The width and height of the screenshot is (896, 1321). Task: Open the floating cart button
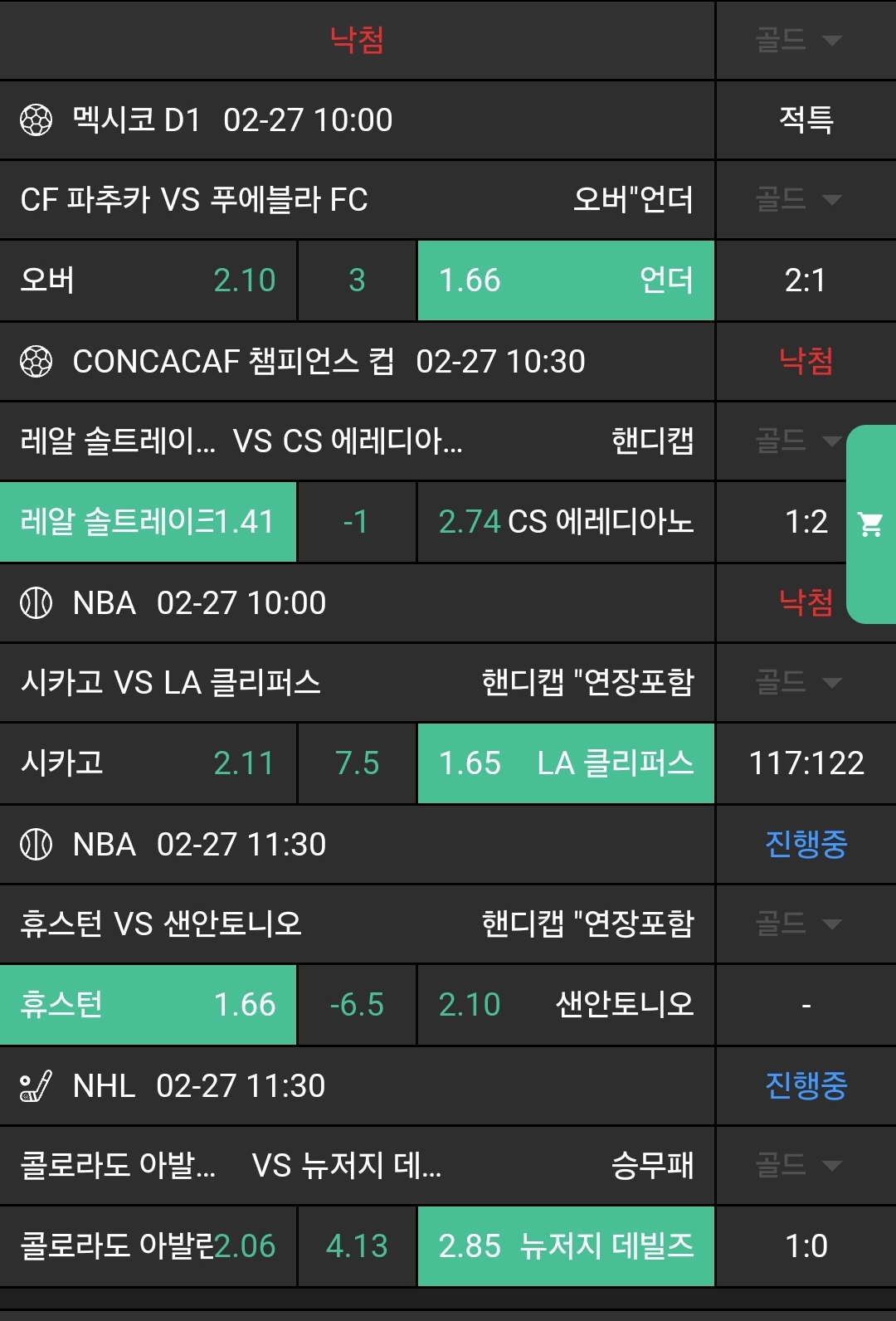pos(870,524)
